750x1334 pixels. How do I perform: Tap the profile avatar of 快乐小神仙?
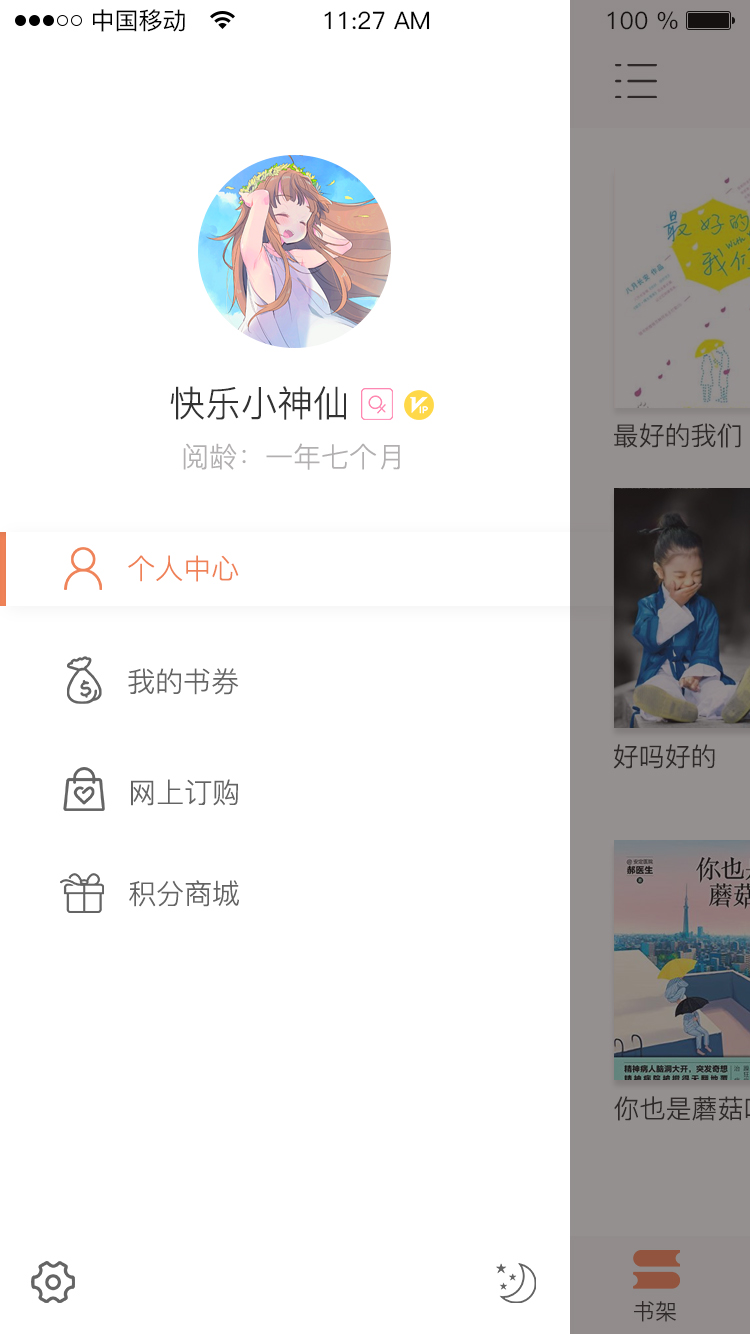(294, 251)
